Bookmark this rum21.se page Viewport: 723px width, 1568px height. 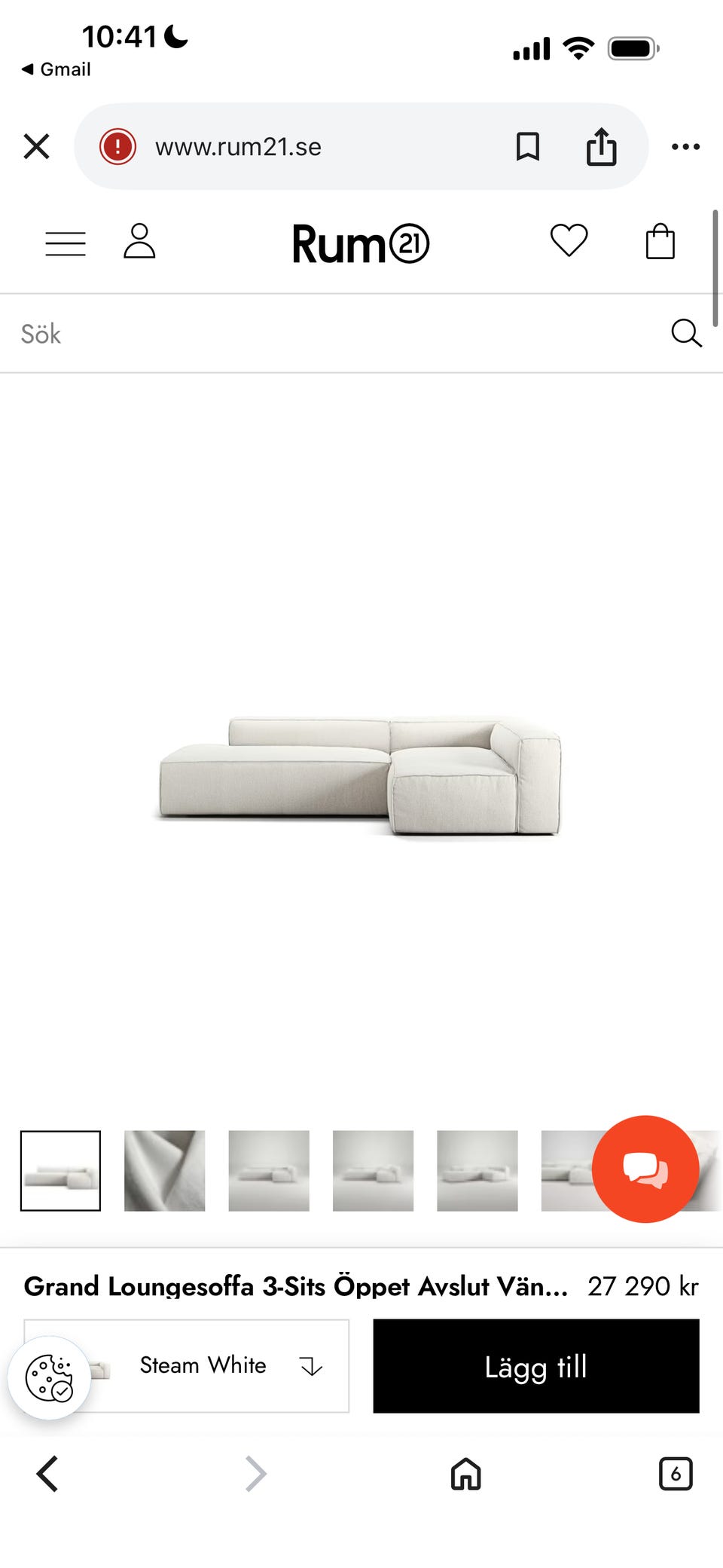click(527, 146)
